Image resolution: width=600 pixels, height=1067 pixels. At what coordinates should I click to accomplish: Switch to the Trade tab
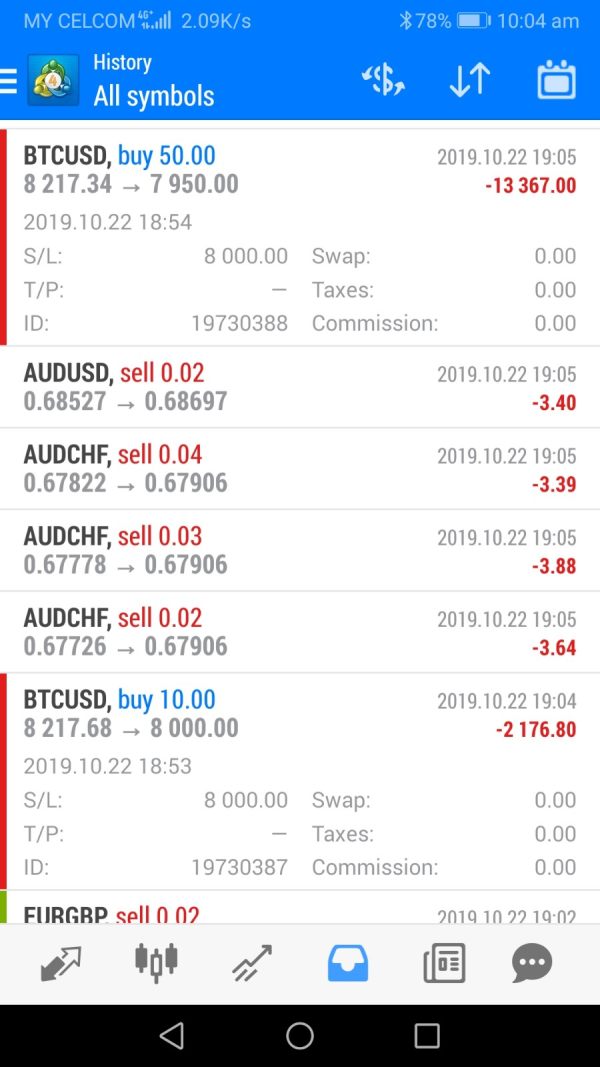coord(252,963)
